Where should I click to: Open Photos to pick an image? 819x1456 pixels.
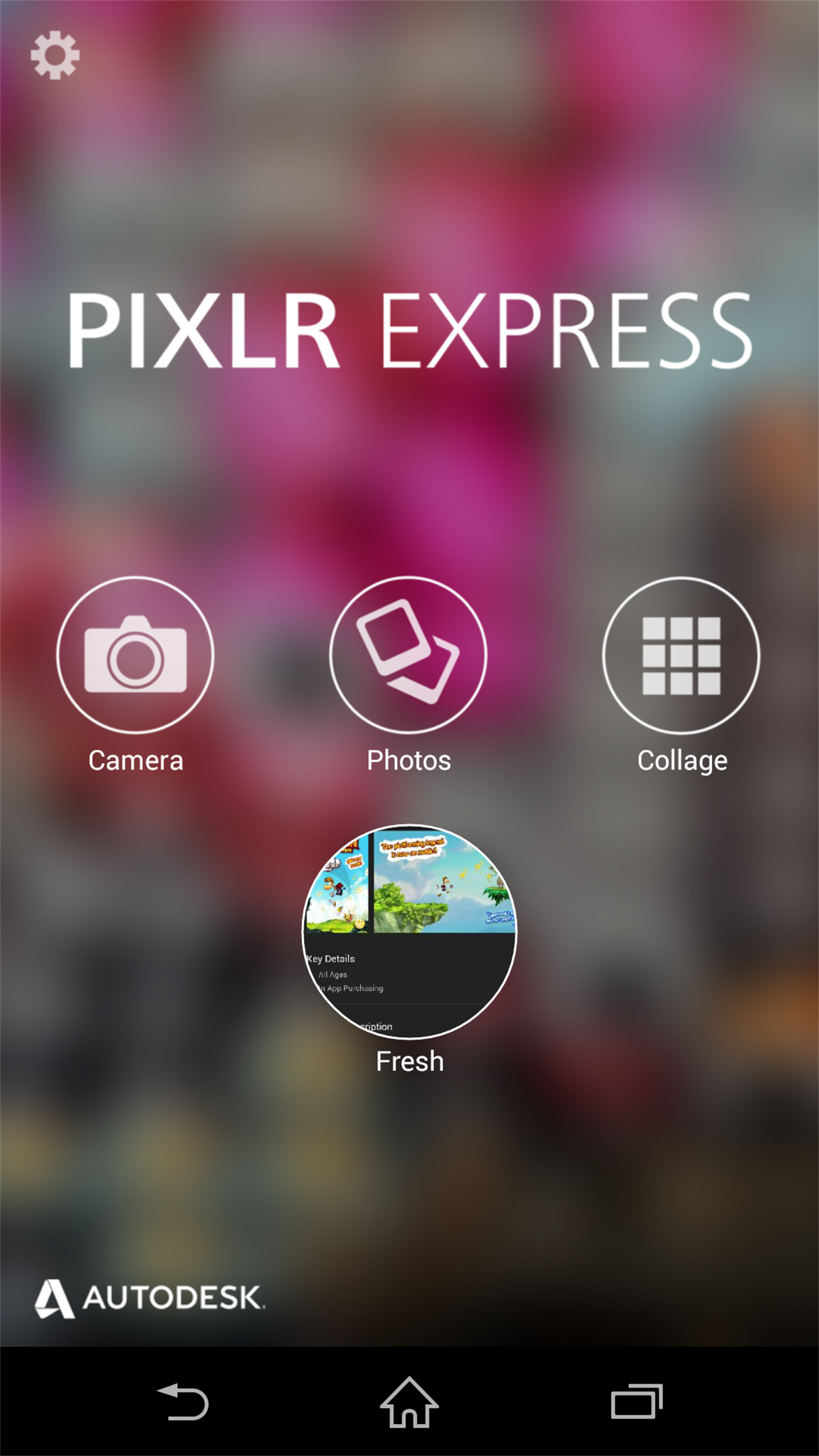click(408, 655)
